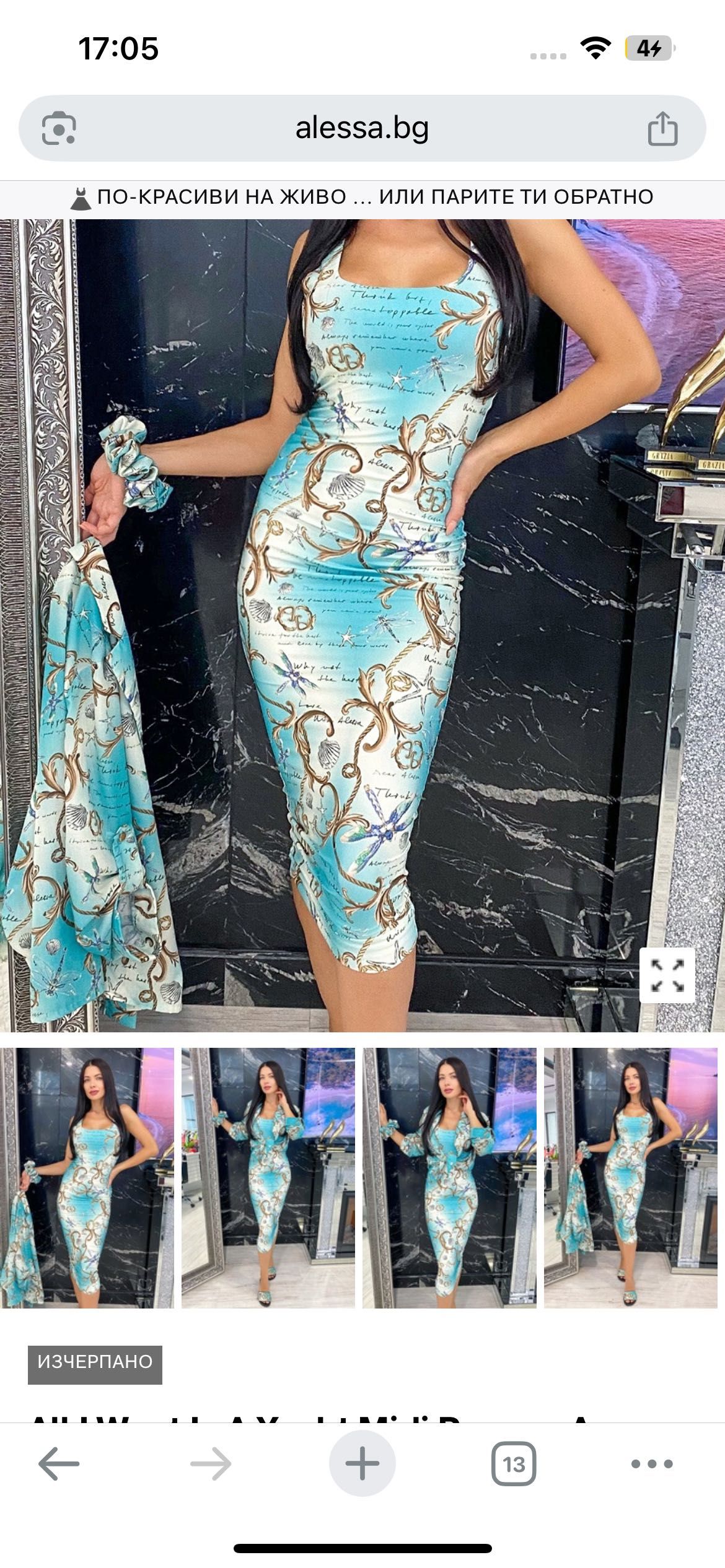Open the browser overflow menu
Viewport: 725px width, 1568px height.
(652, 1464)
